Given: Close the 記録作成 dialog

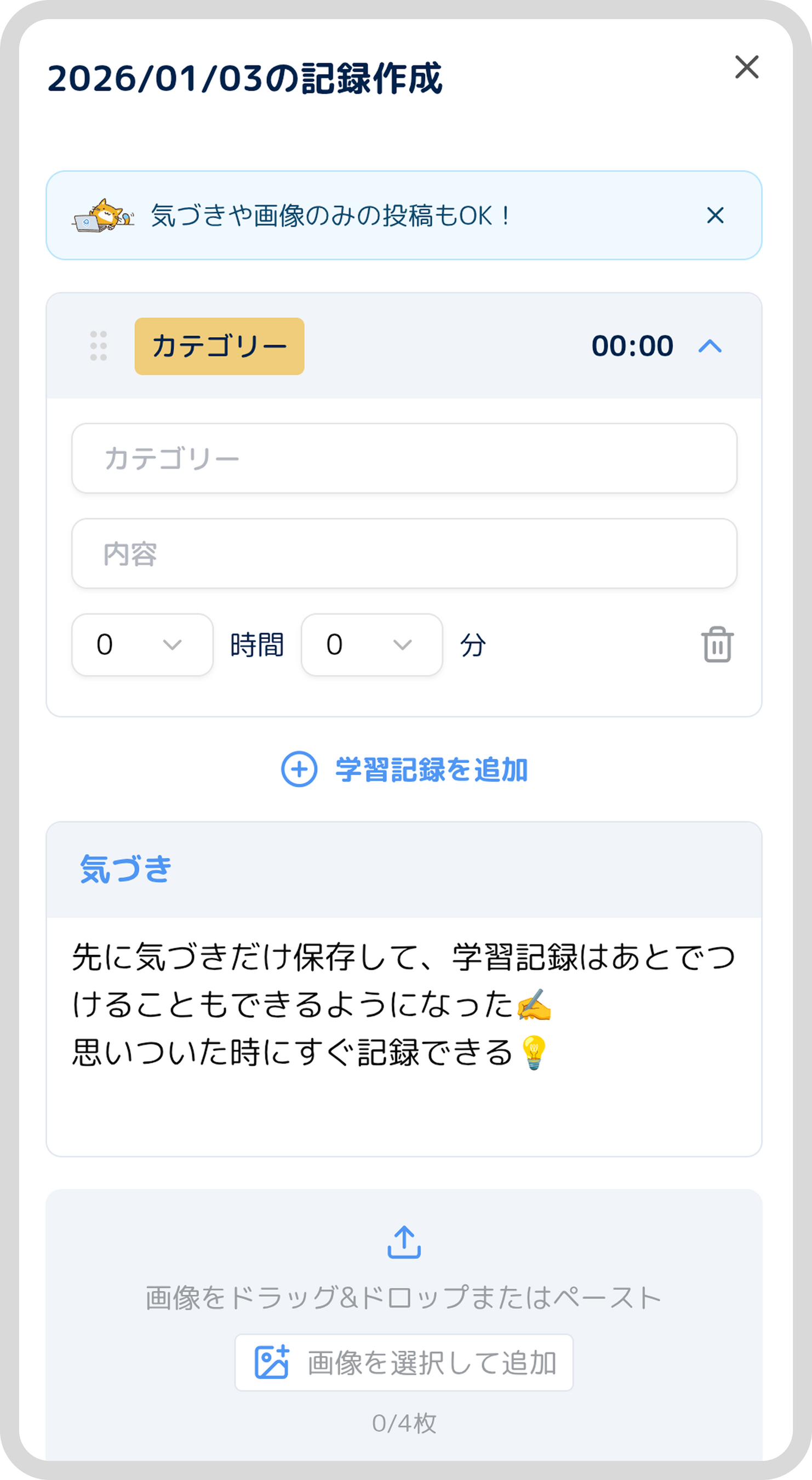Looking at the screenshot, I should (747, 67).
